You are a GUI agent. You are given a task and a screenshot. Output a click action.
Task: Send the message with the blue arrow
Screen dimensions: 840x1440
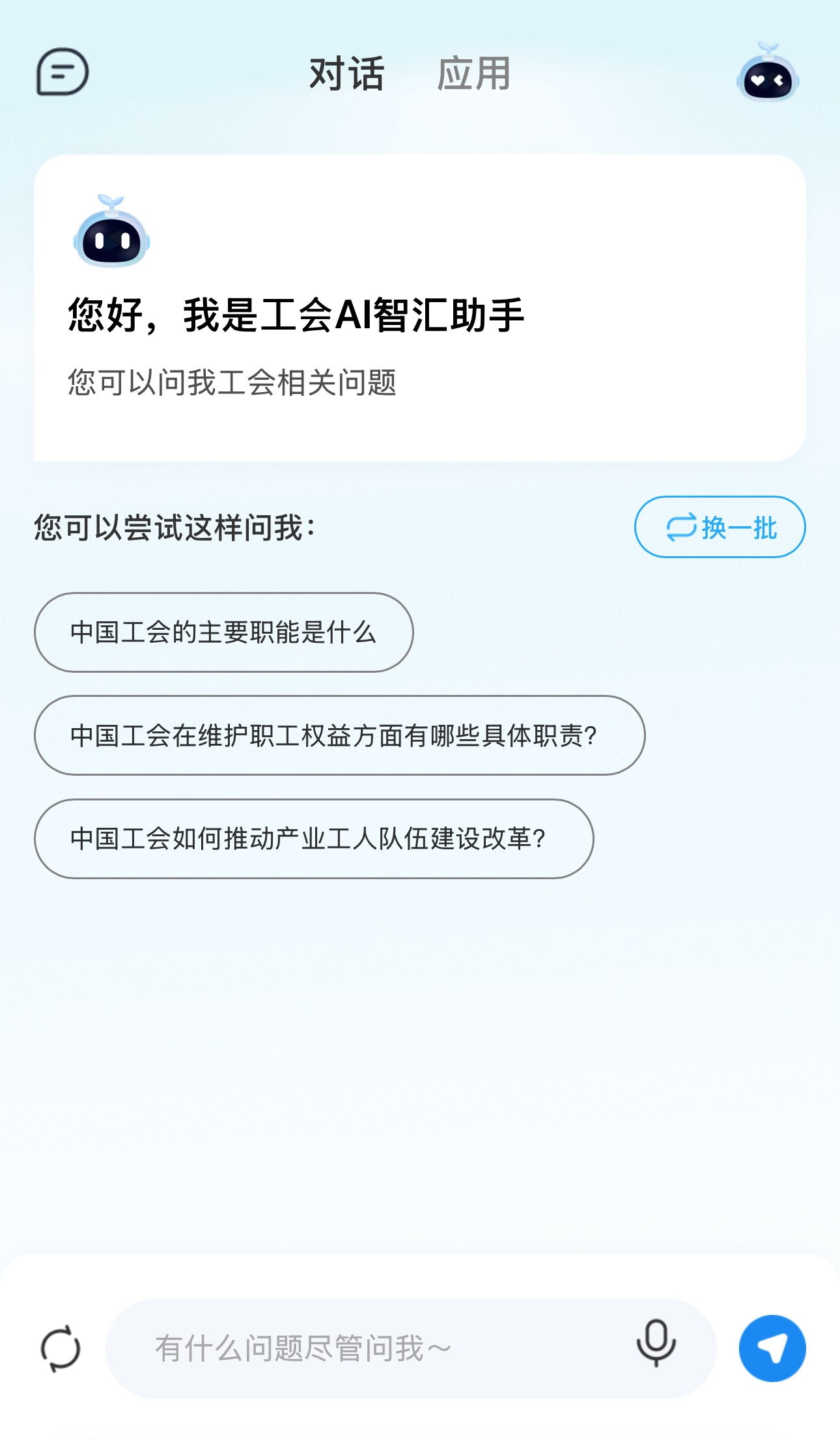(x=772, y=1348)
